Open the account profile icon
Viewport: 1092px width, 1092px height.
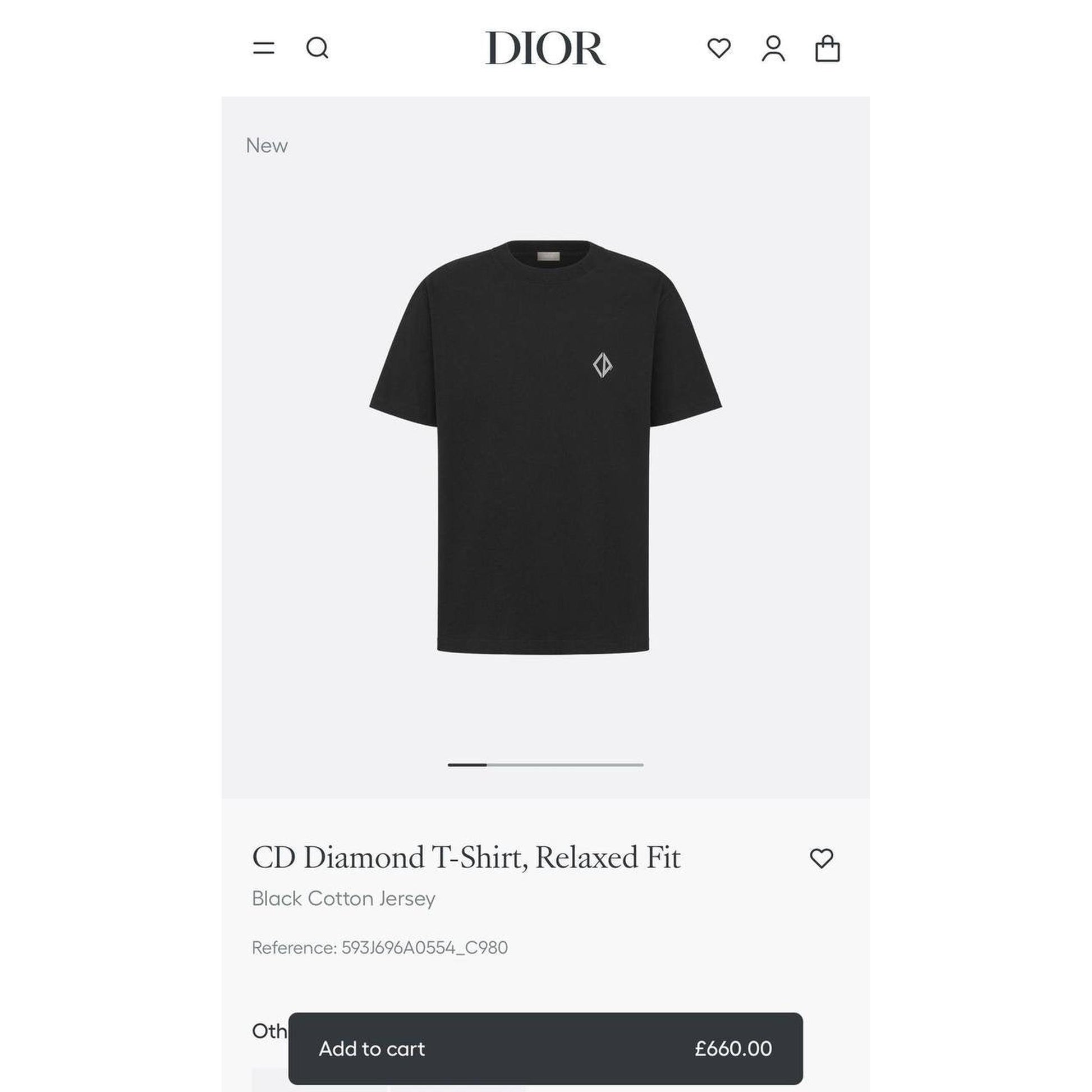coord(773,49)
